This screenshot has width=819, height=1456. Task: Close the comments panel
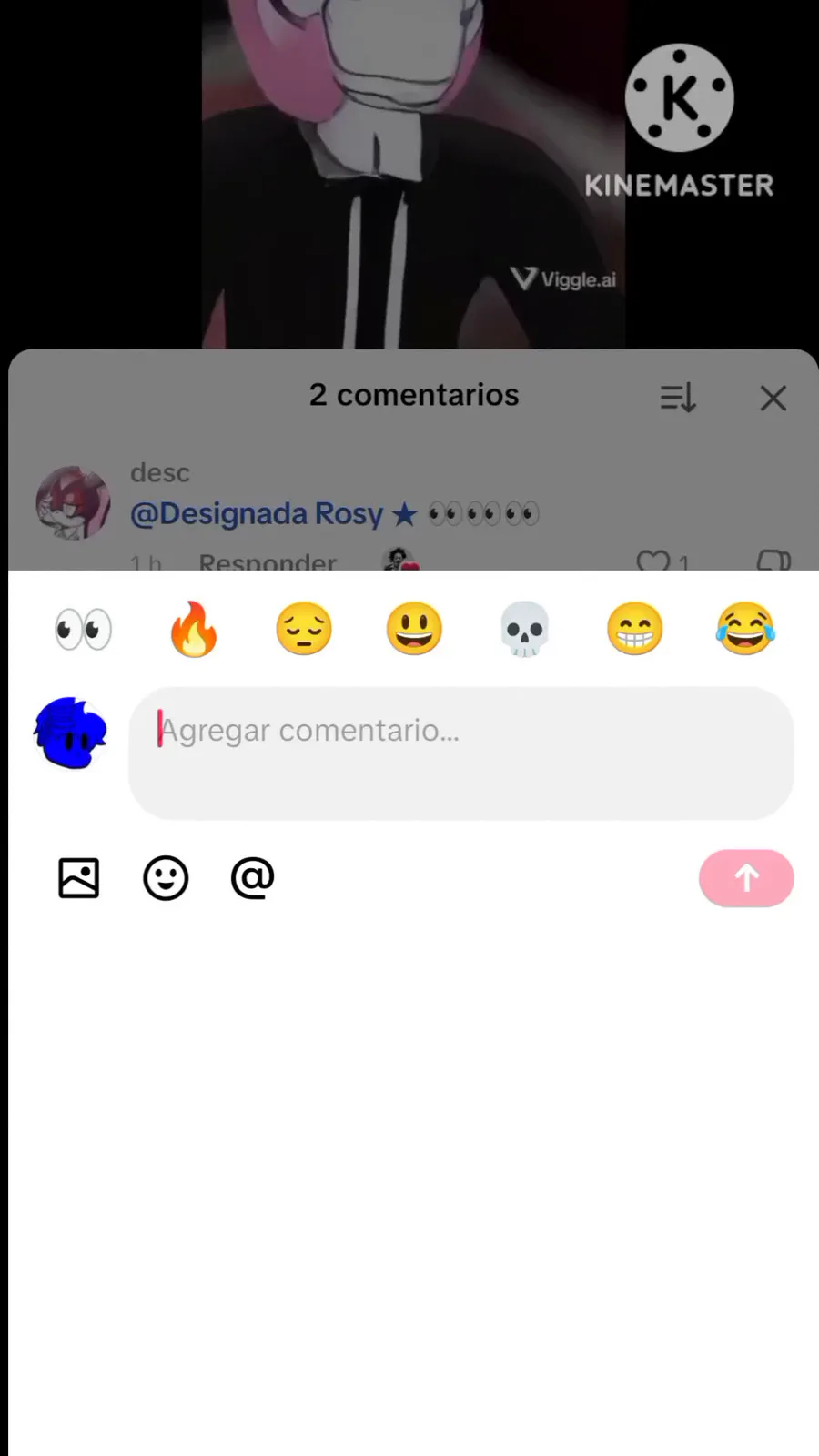(773, 398)
